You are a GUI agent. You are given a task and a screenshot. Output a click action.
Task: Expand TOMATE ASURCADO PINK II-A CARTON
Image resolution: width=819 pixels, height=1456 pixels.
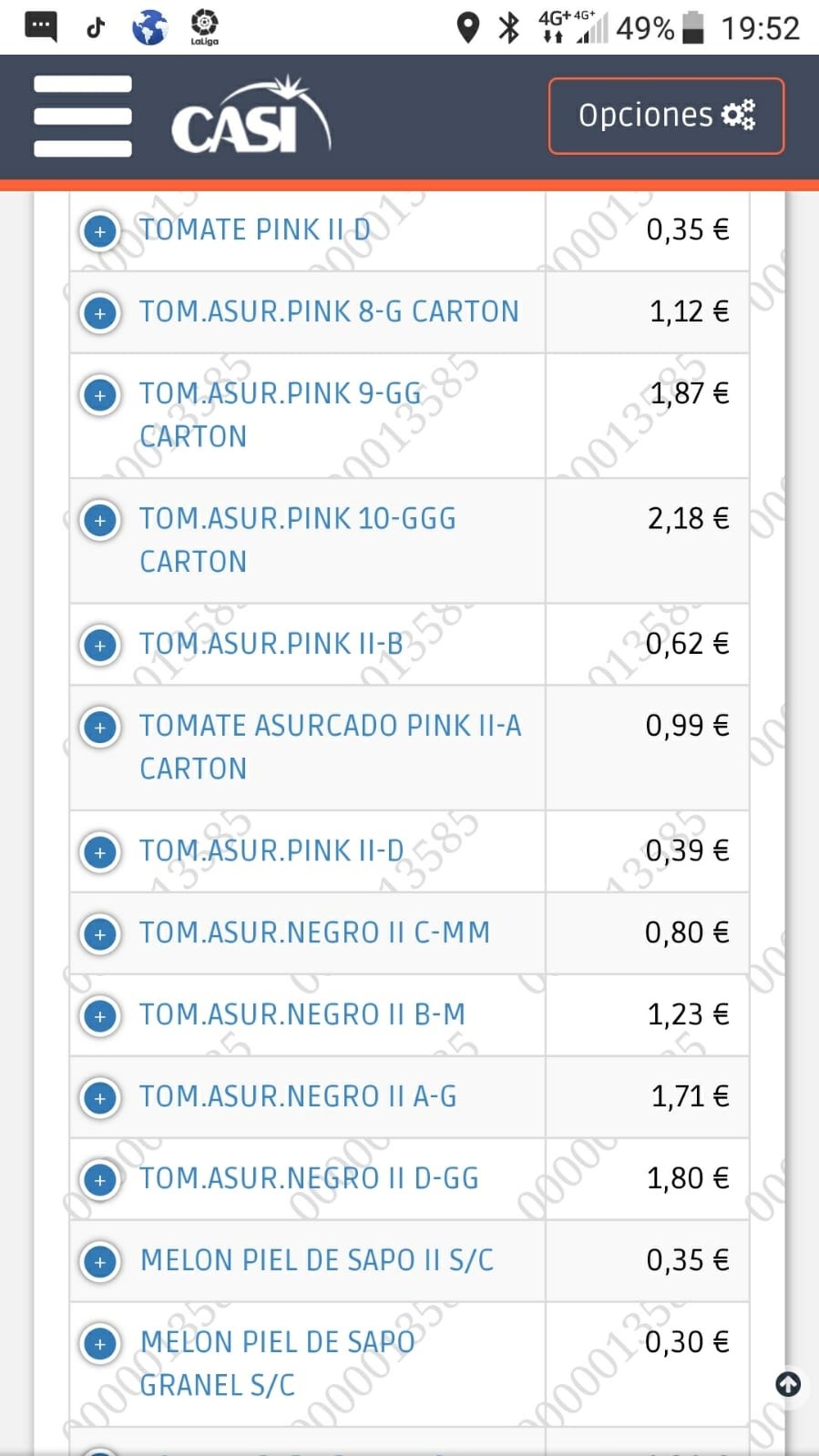(x=100, y=728)
